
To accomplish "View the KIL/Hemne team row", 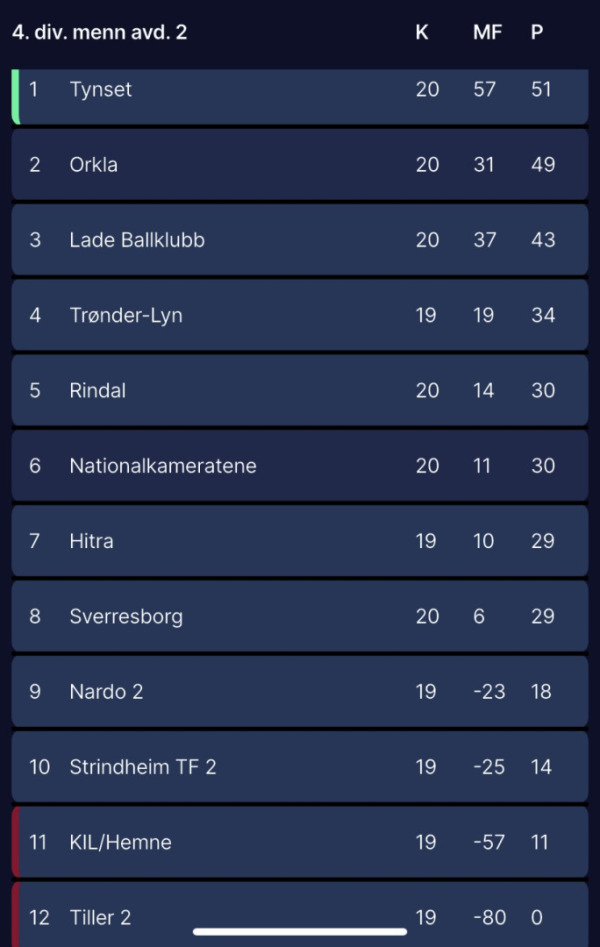I will point(300,842).
